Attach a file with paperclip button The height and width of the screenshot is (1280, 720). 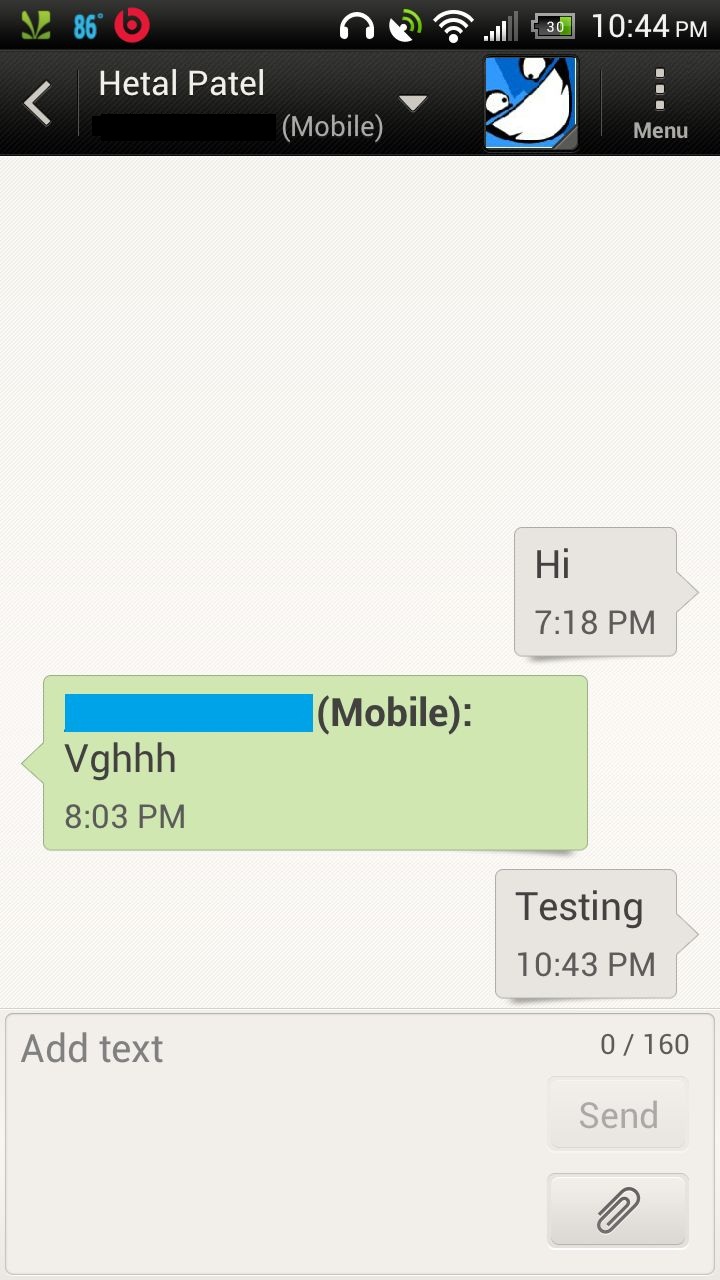click(618, 1210)
